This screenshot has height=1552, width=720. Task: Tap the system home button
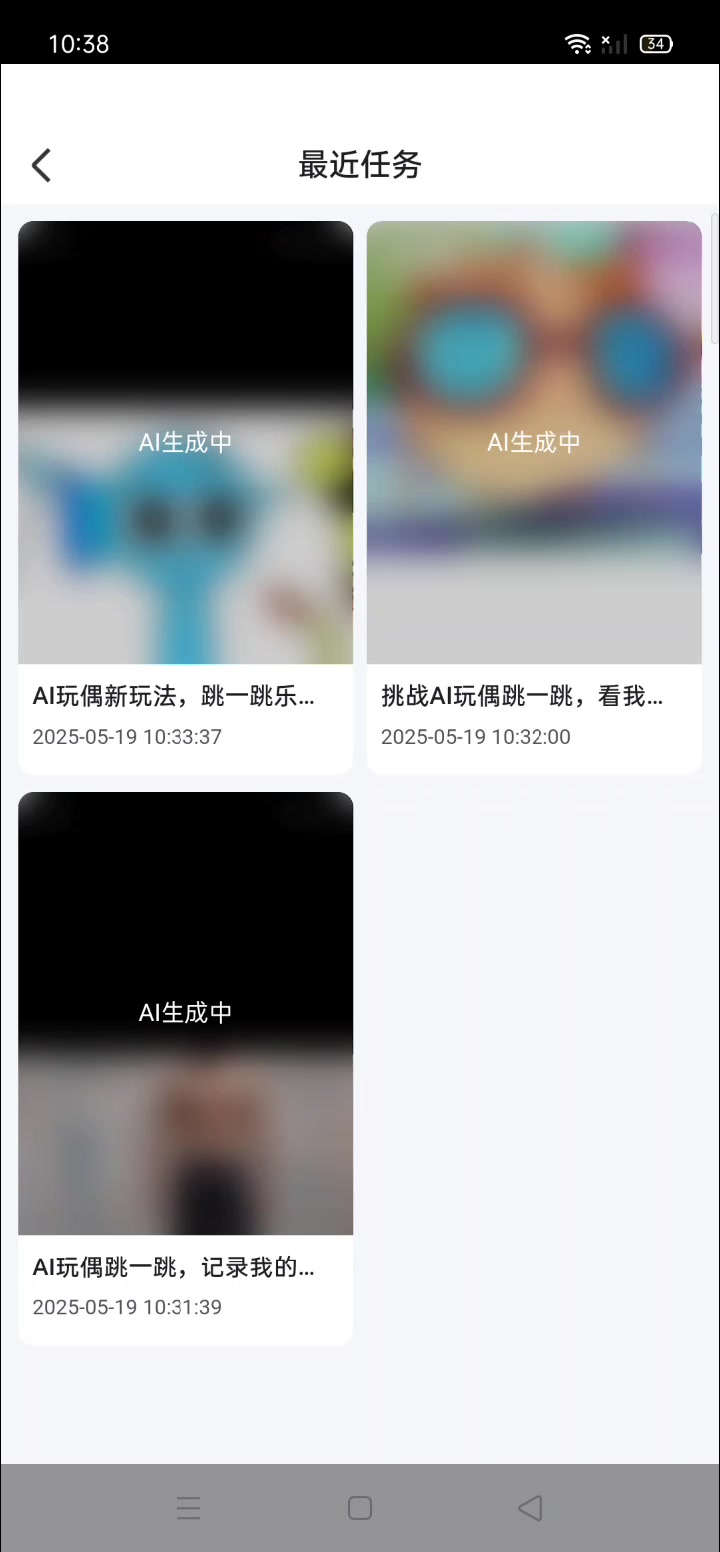[360, 1508]
